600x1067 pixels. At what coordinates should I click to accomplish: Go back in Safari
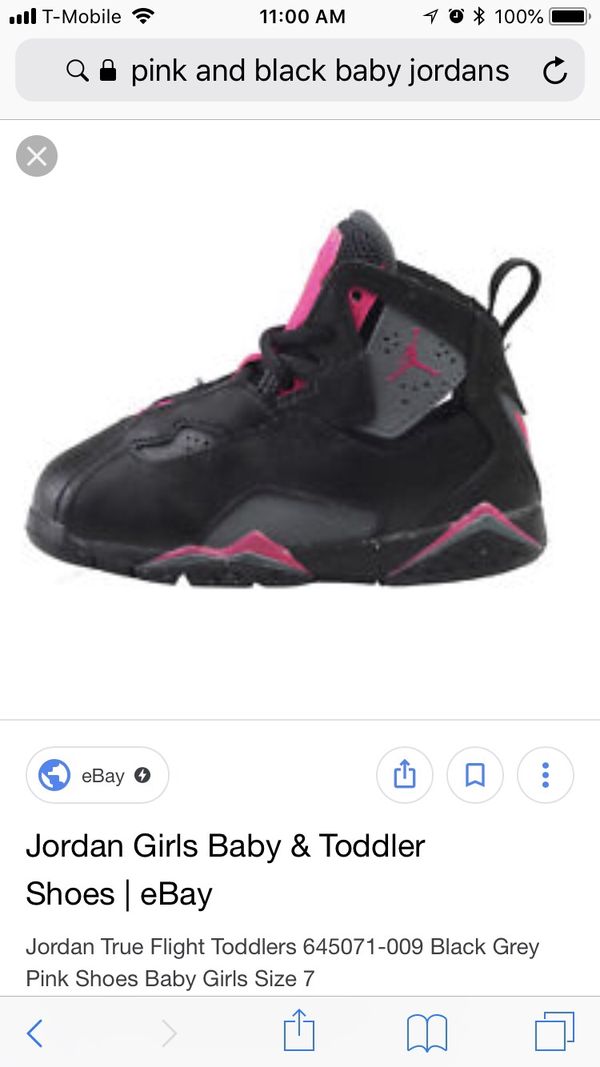tap(35, 1033)
